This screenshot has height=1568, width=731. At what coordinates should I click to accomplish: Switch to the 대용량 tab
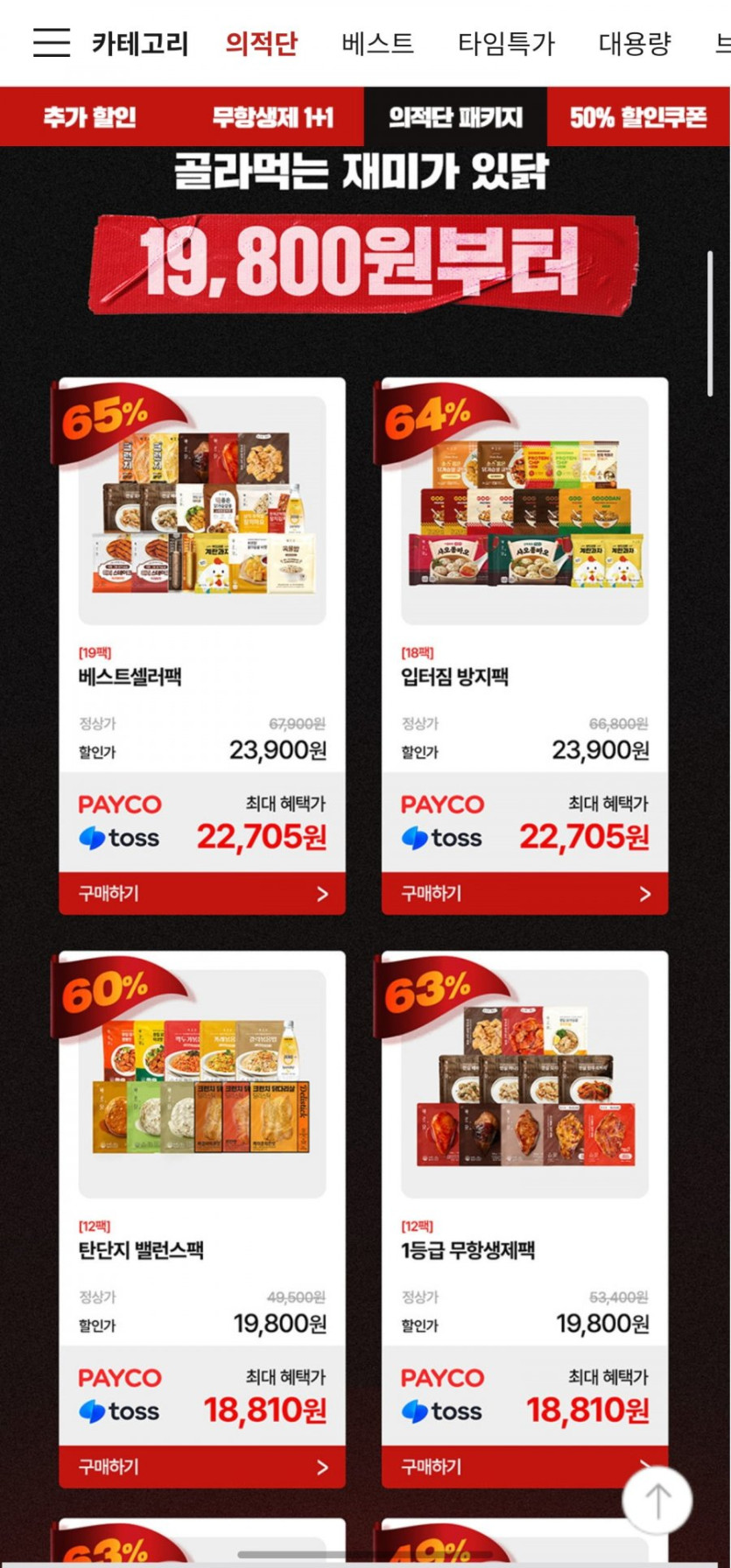point(635,43)
